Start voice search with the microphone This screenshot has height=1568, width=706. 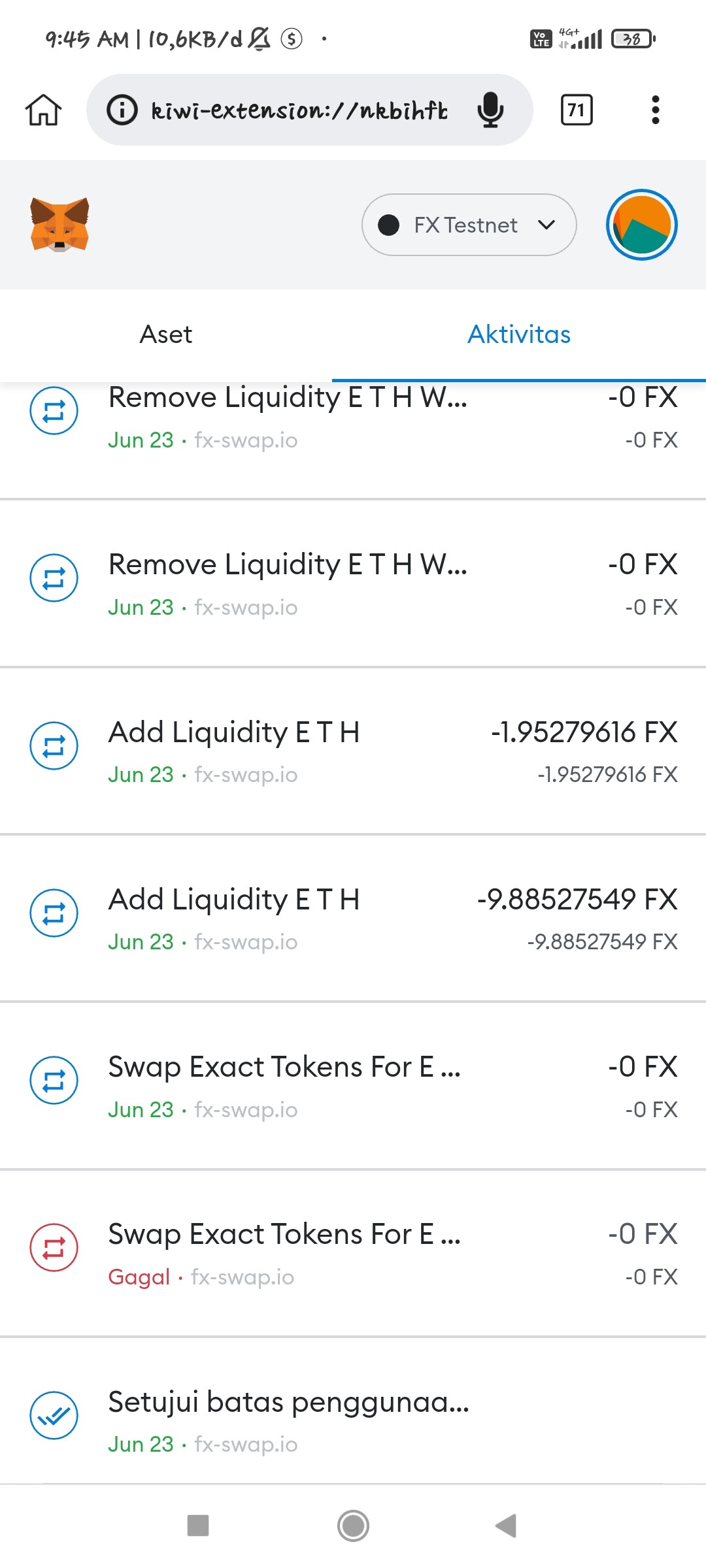490,110
